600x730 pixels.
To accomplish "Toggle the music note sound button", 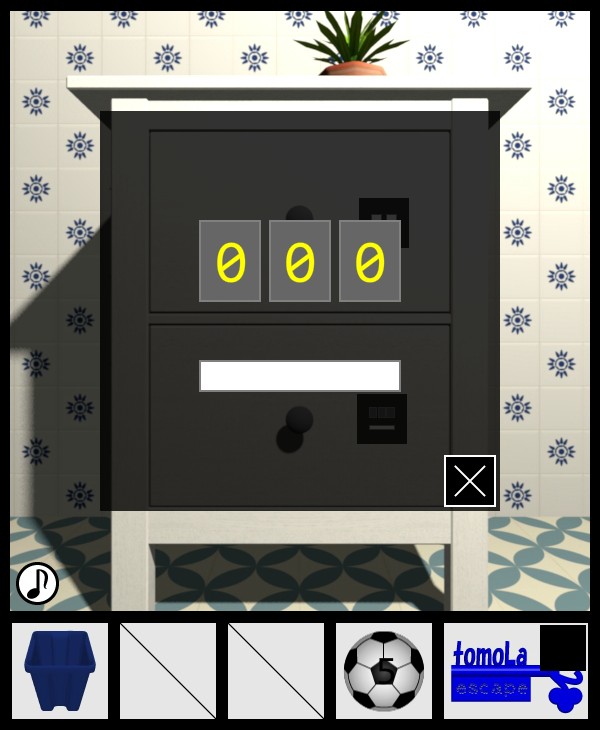I will point(37,583).
